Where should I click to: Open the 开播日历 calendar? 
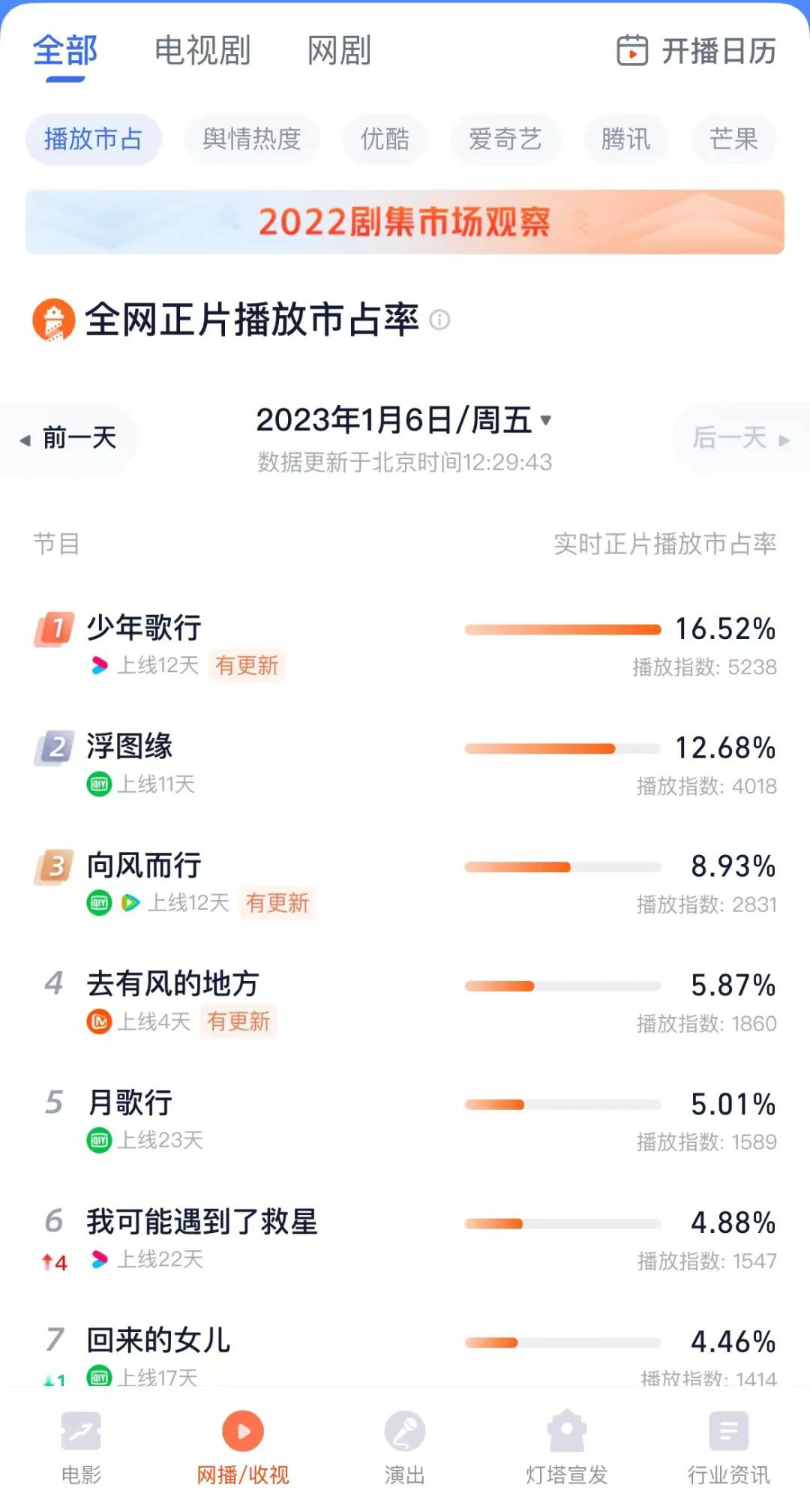point(696,51)
